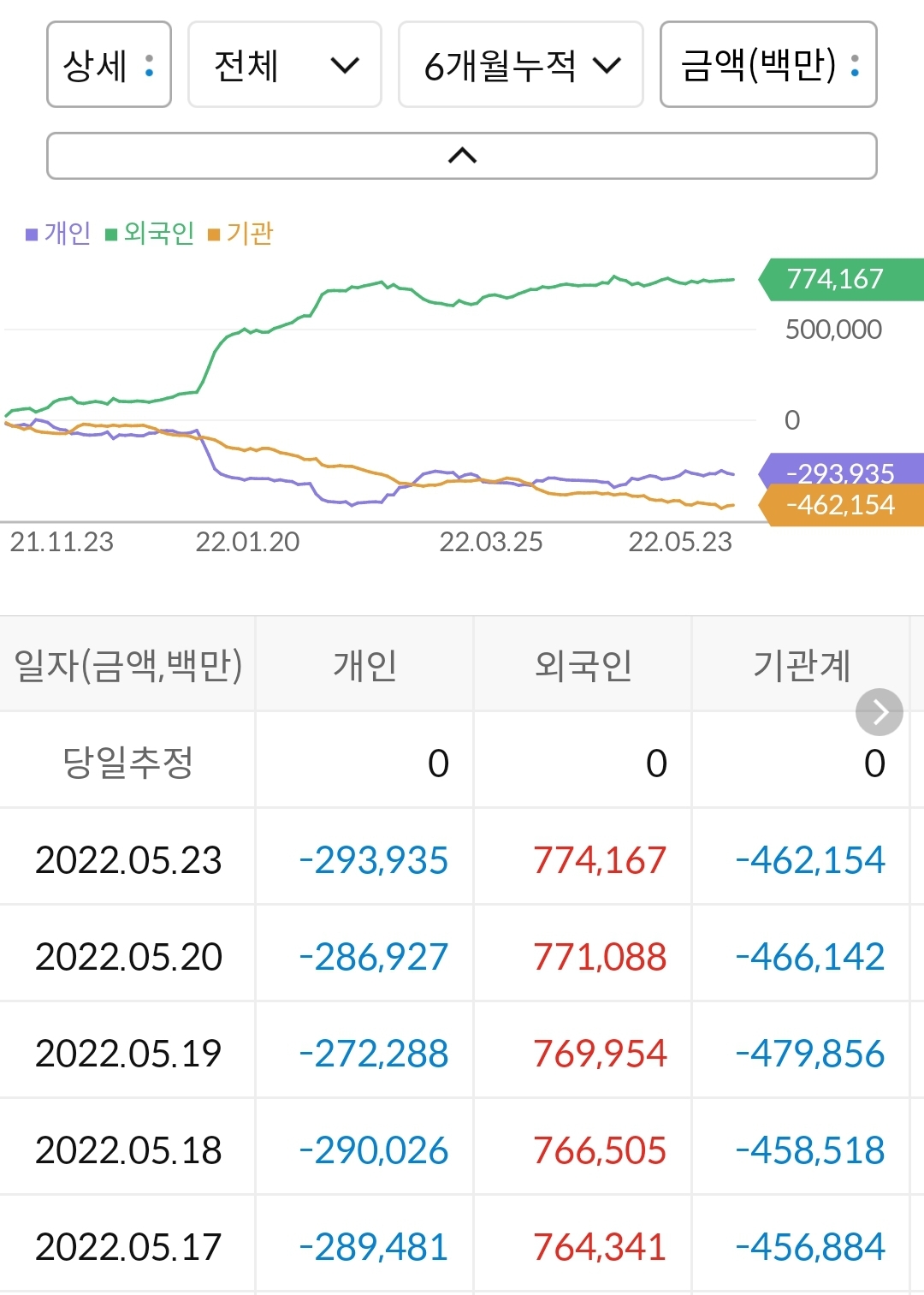The image size is (924, 1295).
Task: Click the 개인 legend marker above the chart
Action: [x=31, y=232]
